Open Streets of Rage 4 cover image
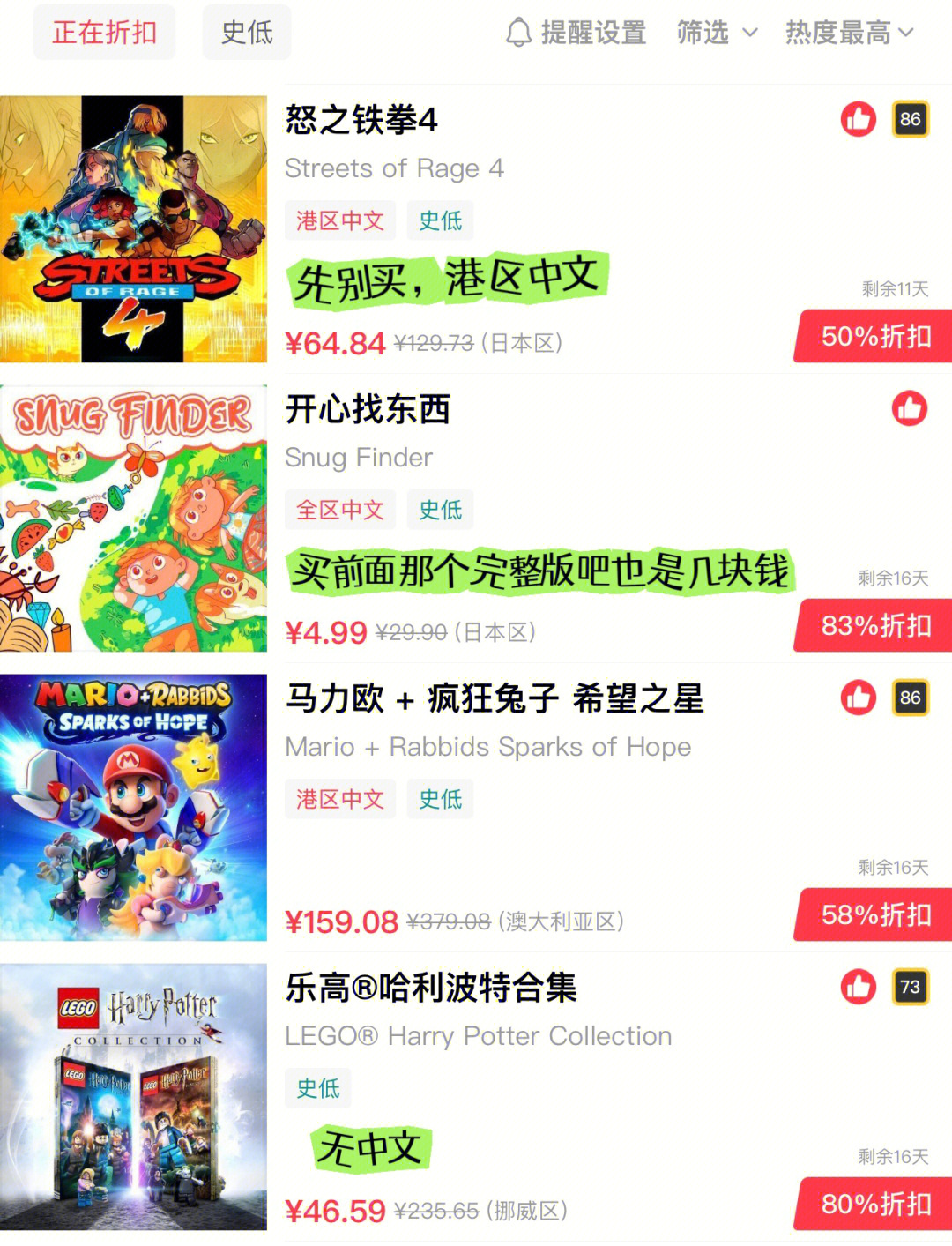The width and height of the screenshot is (952, 1246). pos(133,228)
